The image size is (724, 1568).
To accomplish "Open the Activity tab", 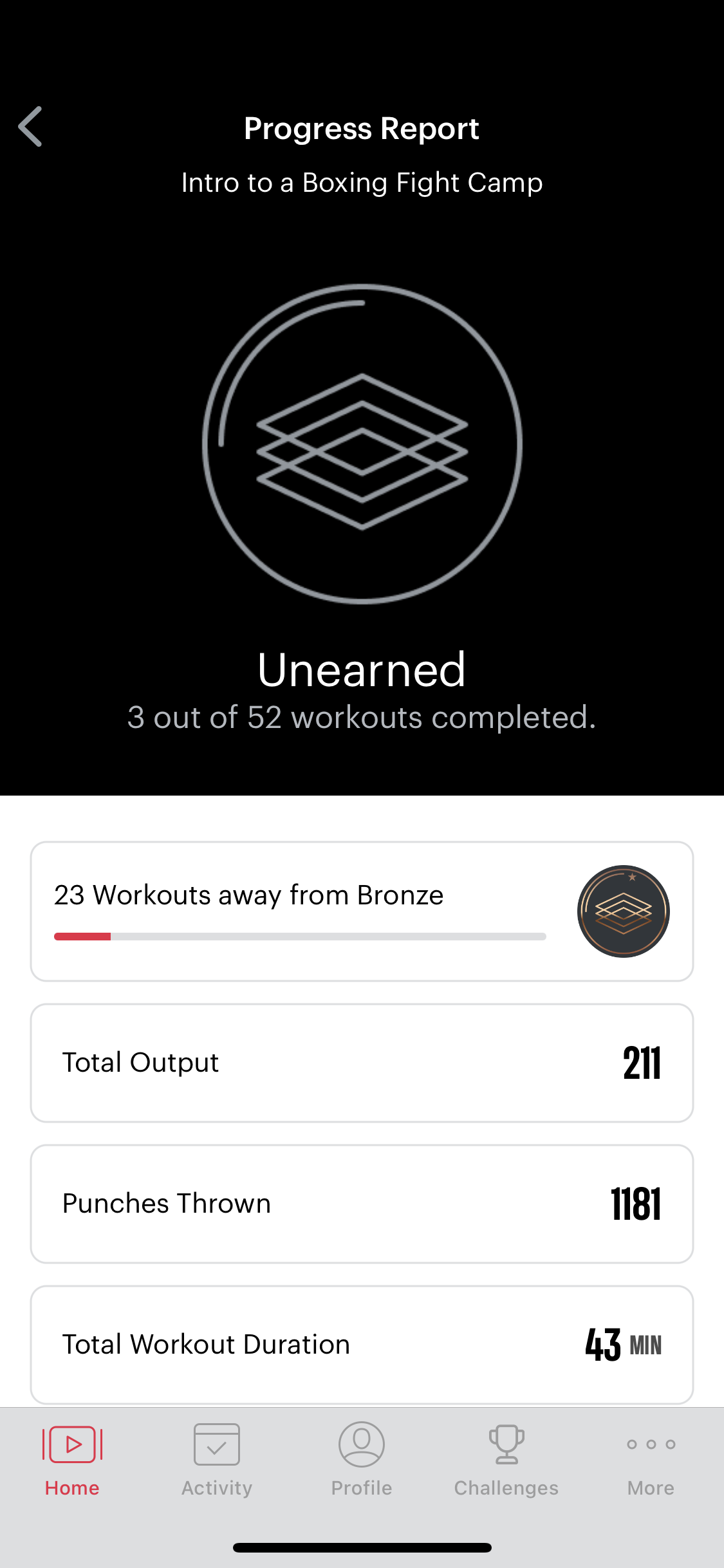I will tap(217, 1460).
